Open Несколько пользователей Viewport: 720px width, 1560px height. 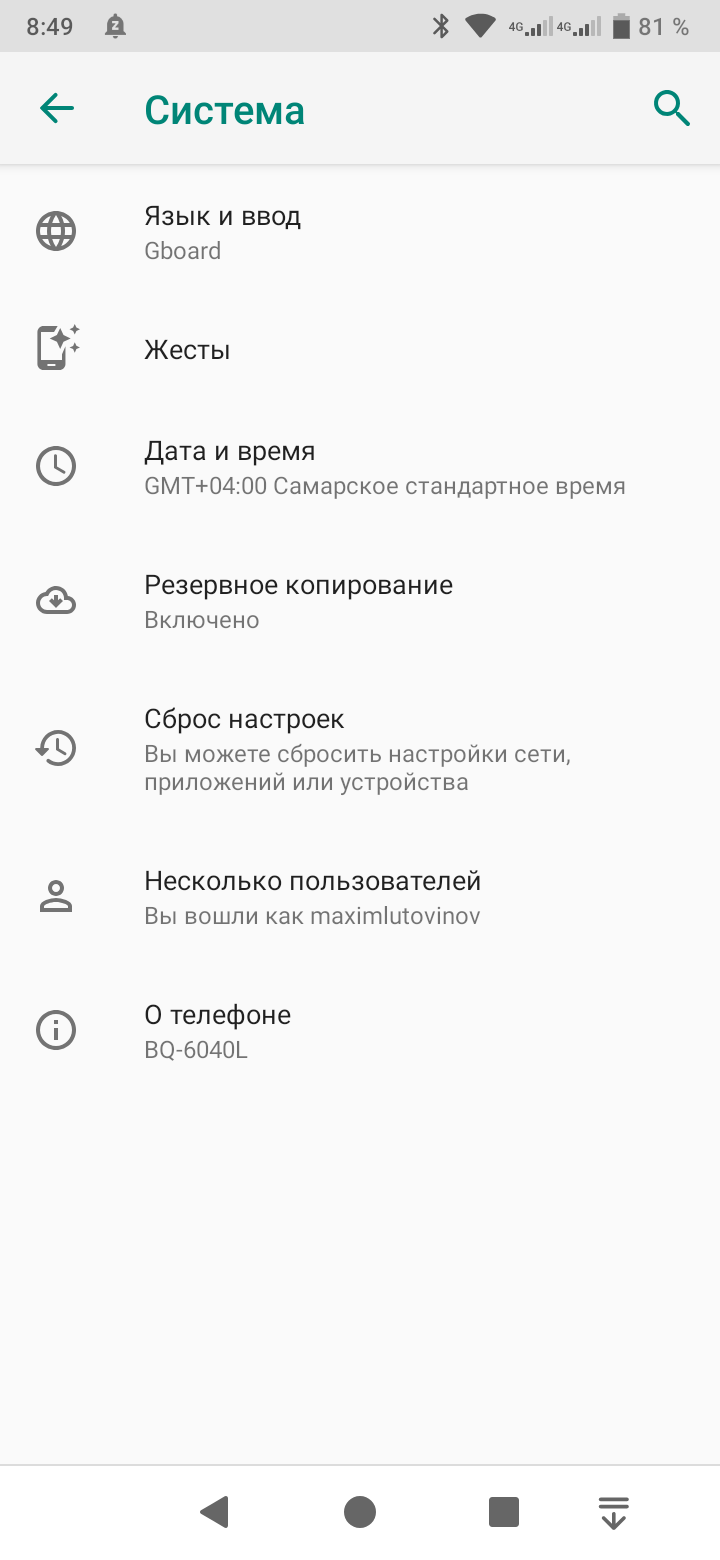click(360, 897)
